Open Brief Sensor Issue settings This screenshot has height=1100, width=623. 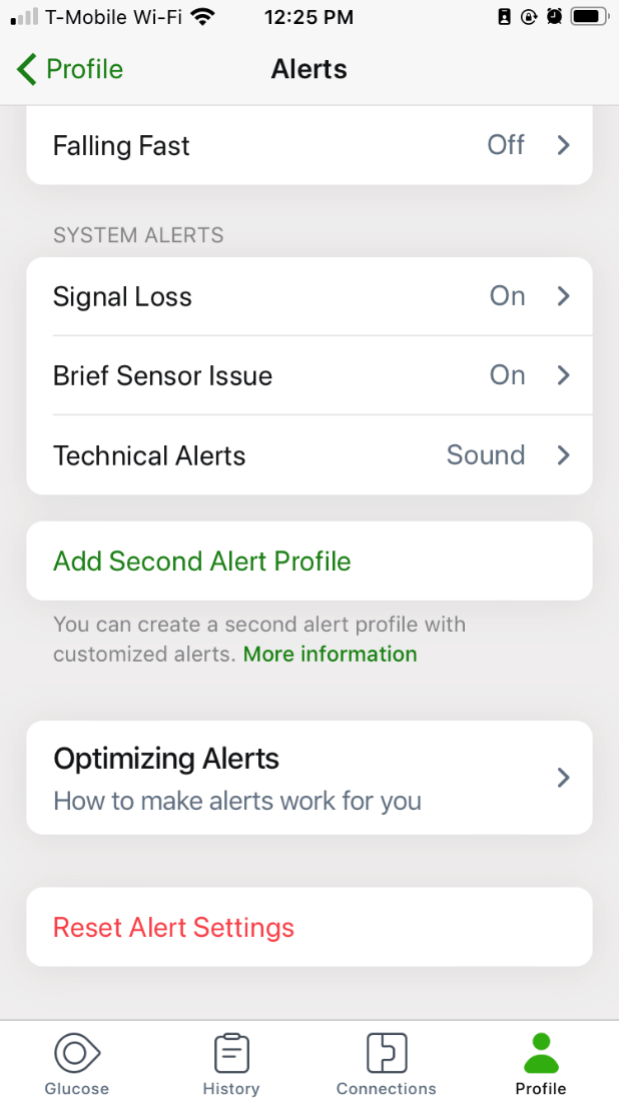pyautogui.click(x=309, y=376)
